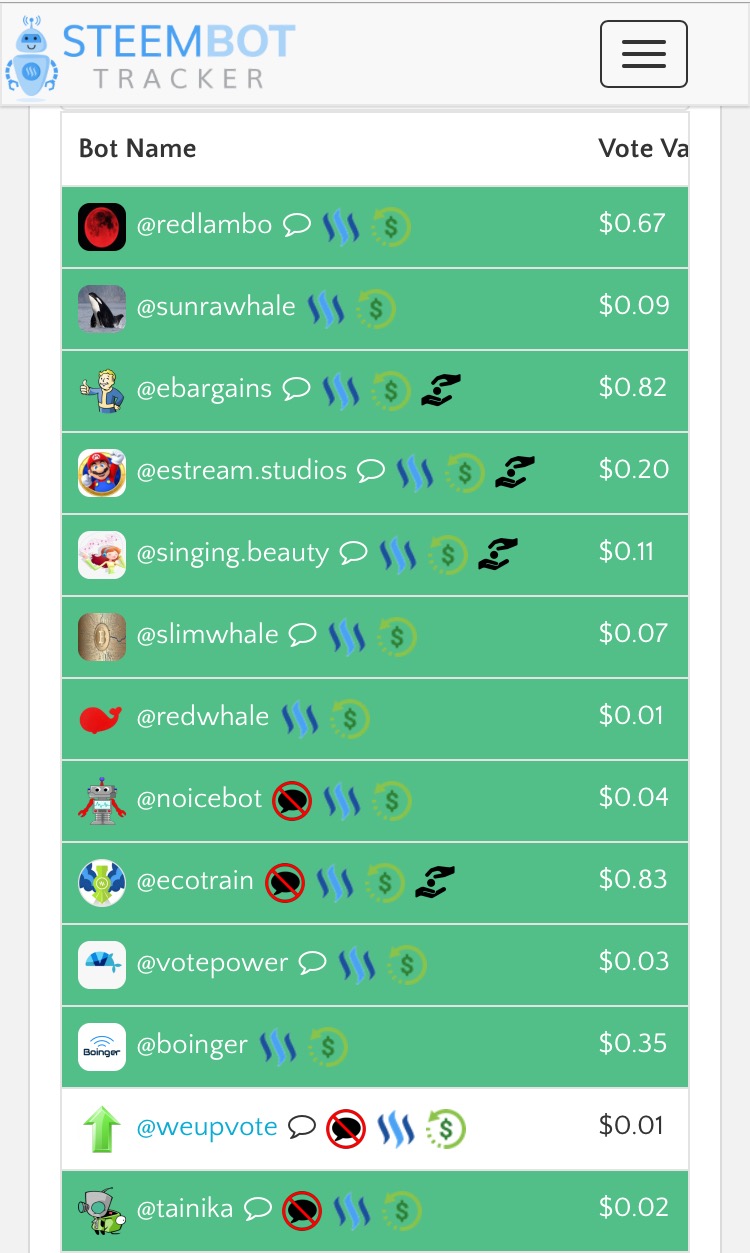Open the @votepower bot link
This screenshot has width=750, height=1253.
[x=212, y=963]
